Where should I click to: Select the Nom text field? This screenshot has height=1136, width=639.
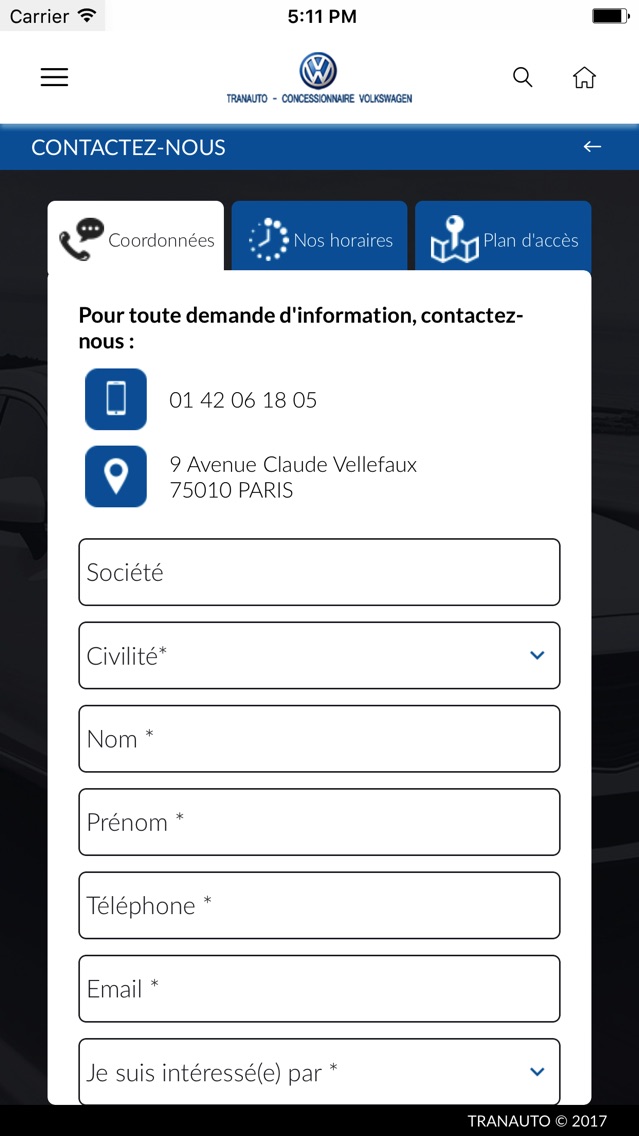click(319, 739)
